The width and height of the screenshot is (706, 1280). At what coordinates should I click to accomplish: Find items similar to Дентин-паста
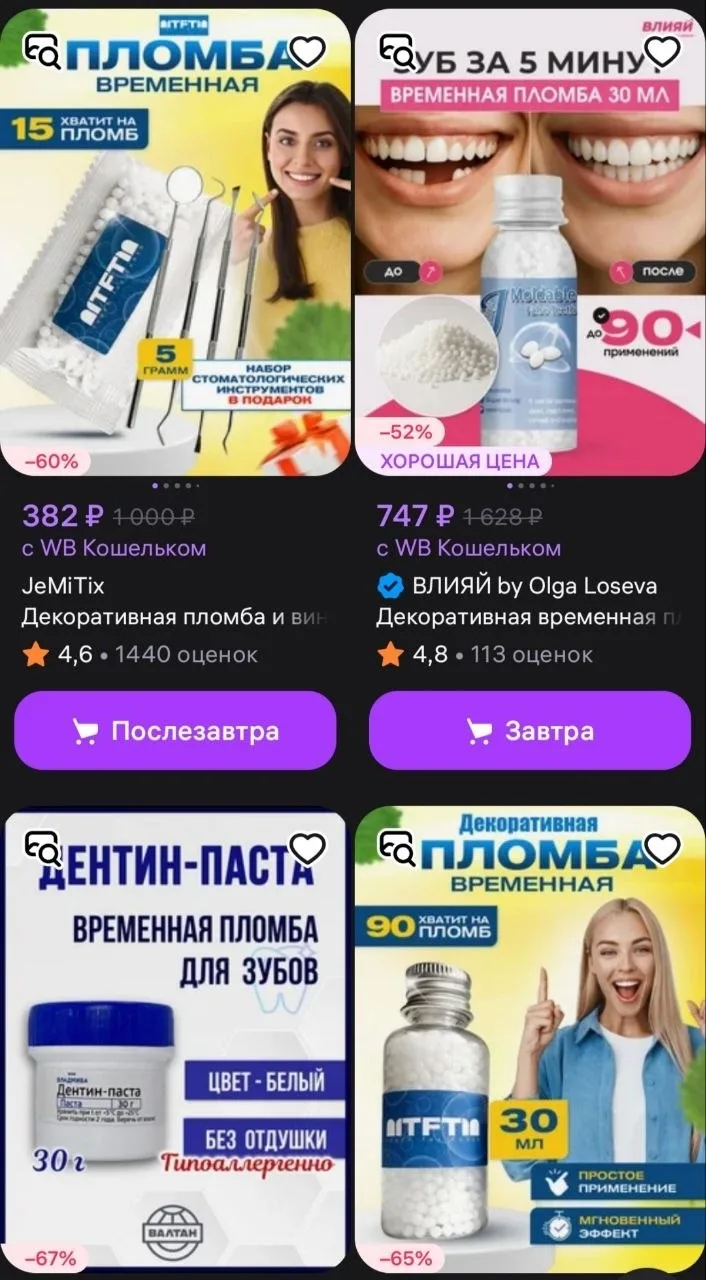(43, 848)
